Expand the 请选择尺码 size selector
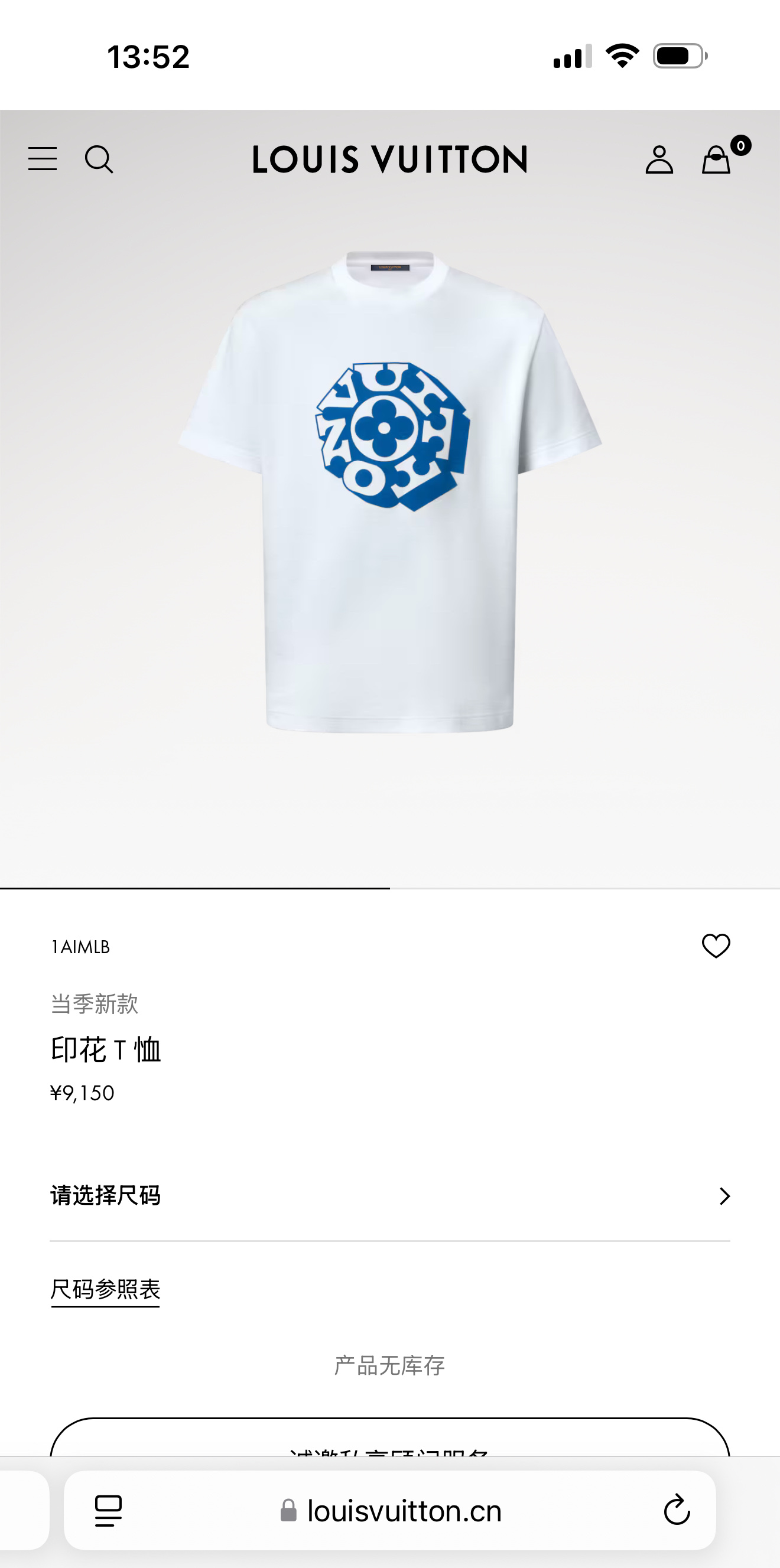Viewport: 780px width, 1568px height. click(x=389, y=1196)
